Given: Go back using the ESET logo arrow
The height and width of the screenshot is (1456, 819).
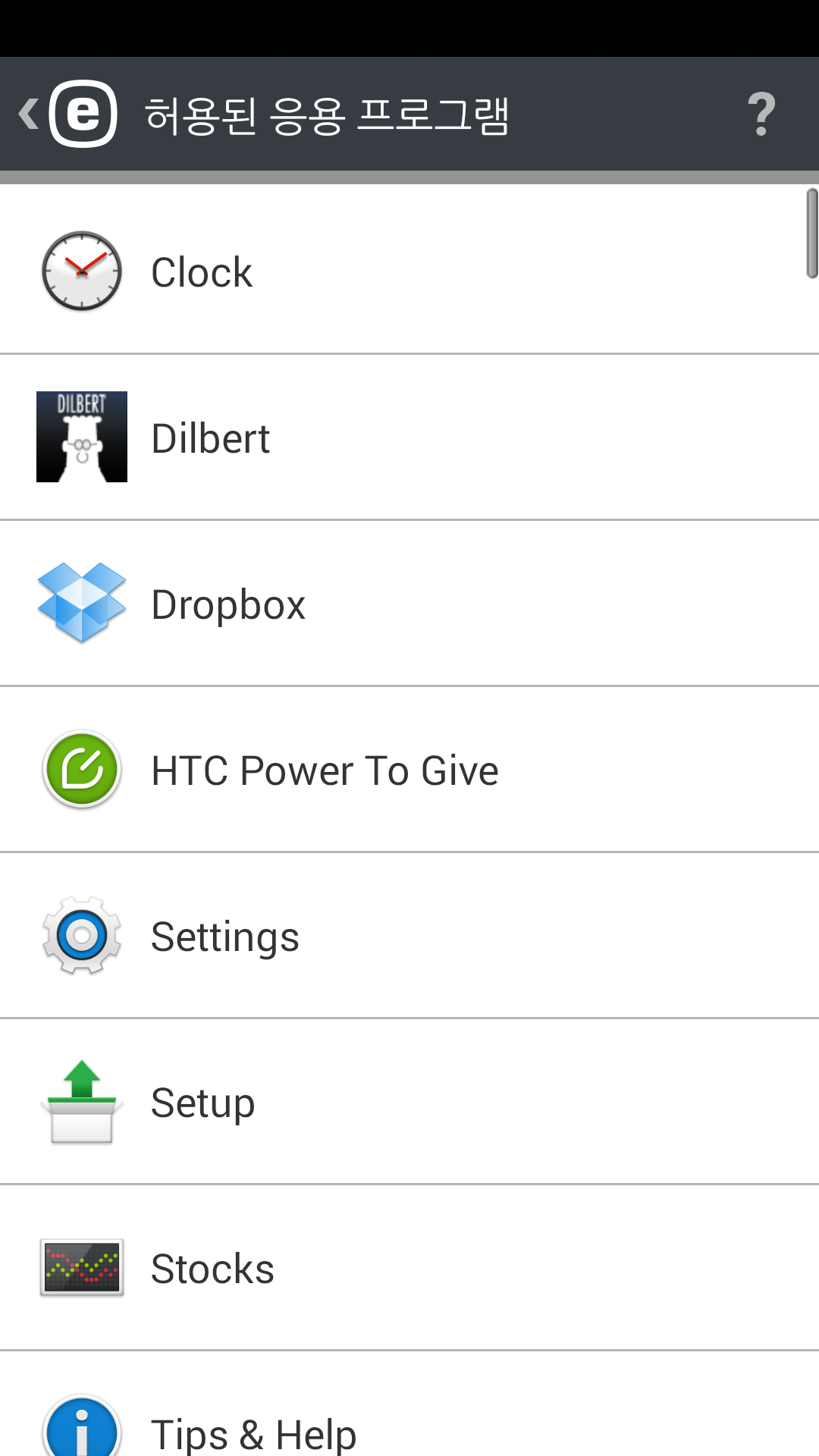Looking at the screenshot, I should 68,114.
